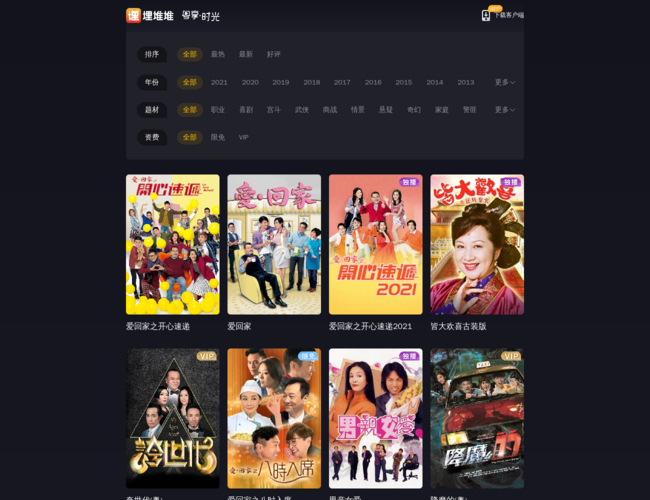Filter shows from 2015
Screen dimensions: 650x500
tap(403, 82)
